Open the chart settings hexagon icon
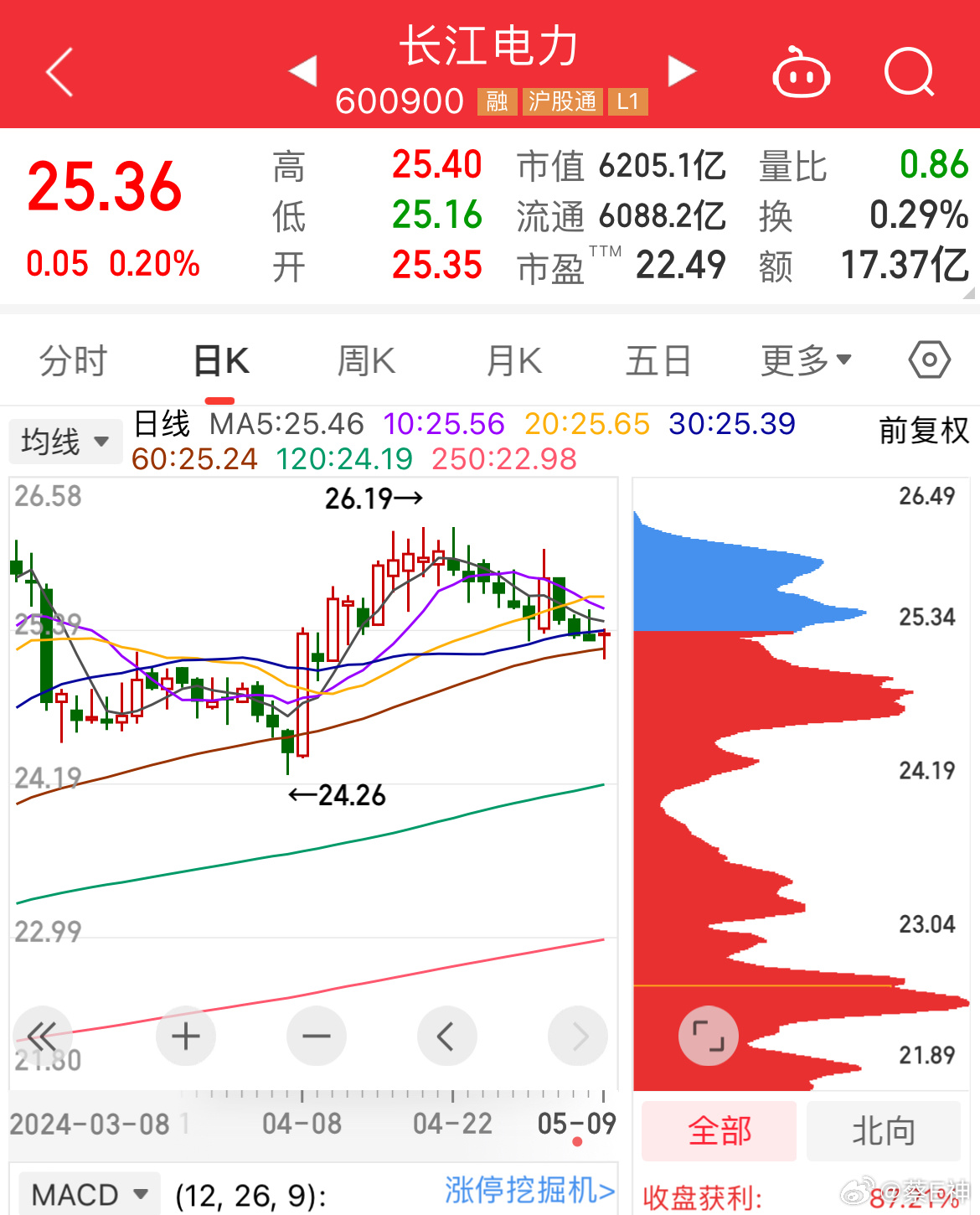Image resolution: width=980 pixels, height=1215 pixels. [x=929, y=361]
